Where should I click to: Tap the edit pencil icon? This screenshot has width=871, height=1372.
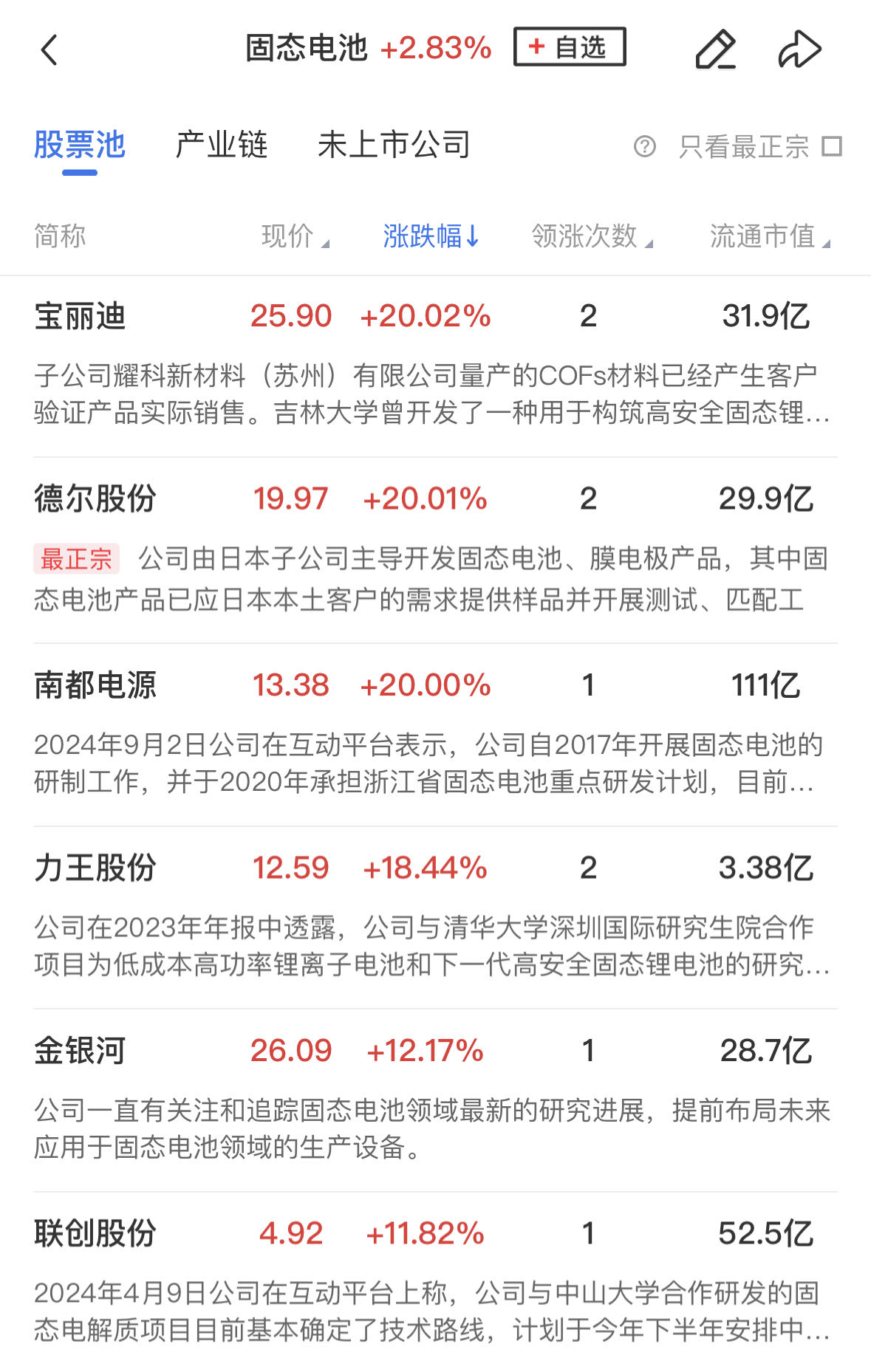tap(715, 49)
